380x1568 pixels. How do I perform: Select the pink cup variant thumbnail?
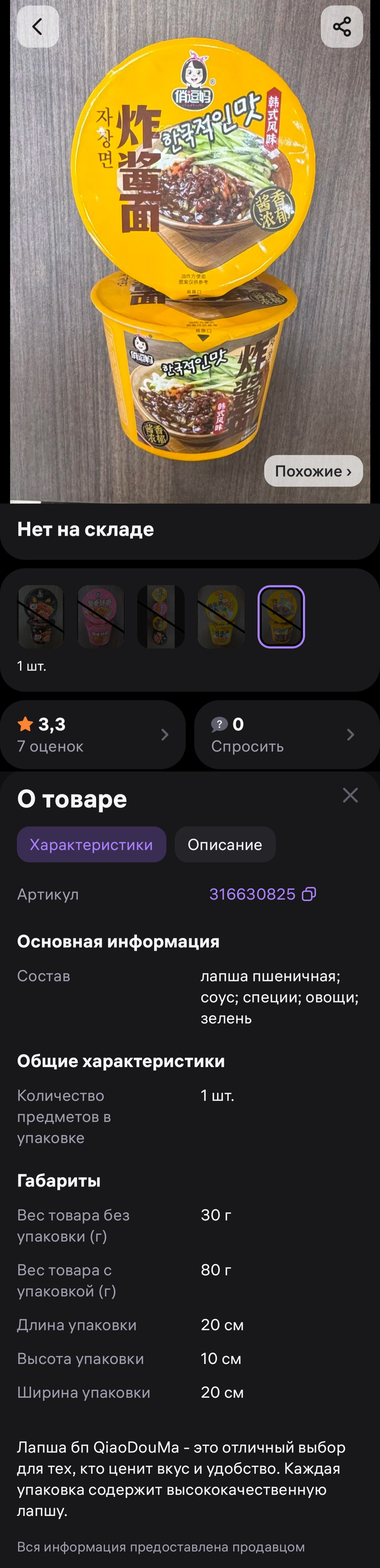101,617
